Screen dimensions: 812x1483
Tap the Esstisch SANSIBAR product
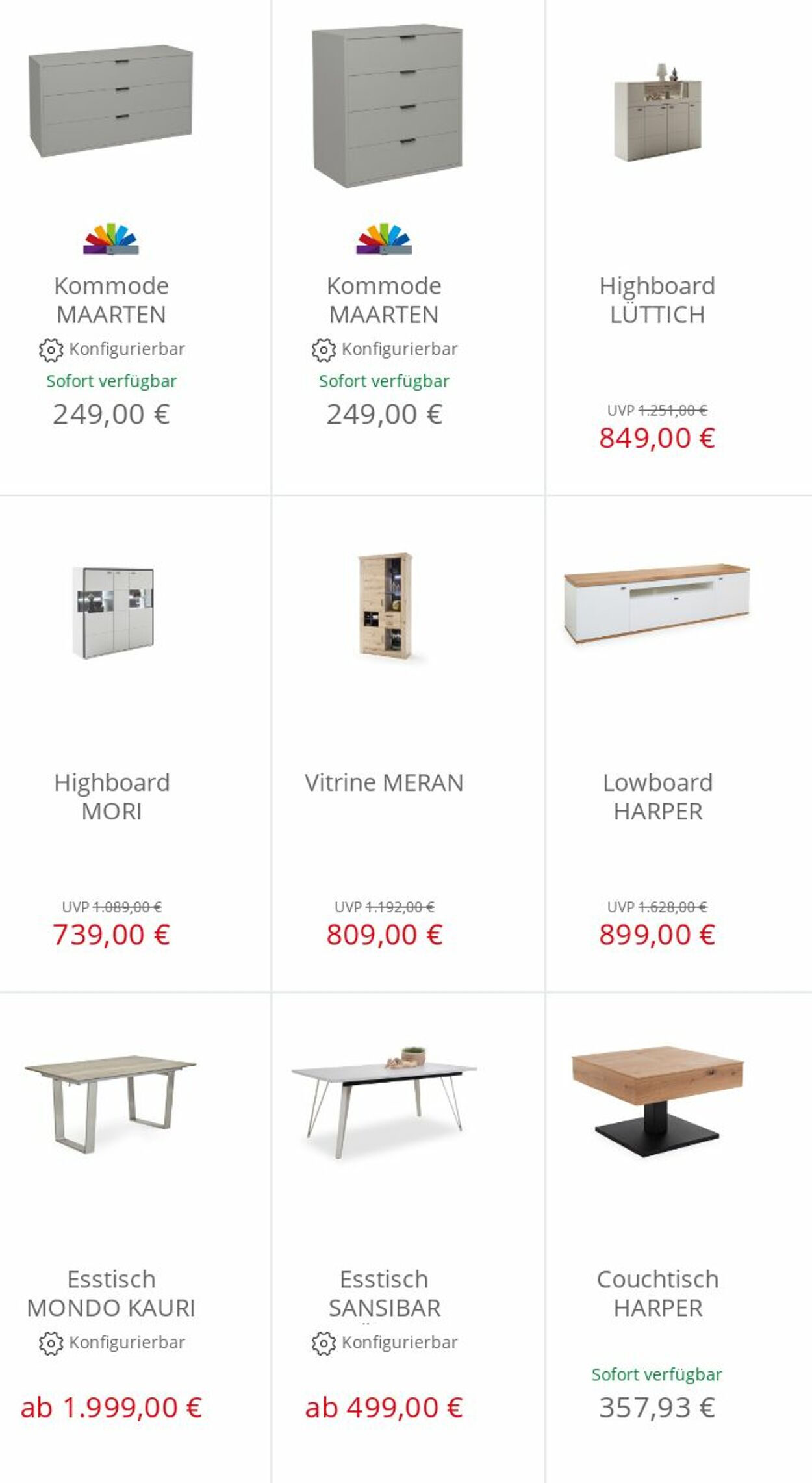(x=384, y=1293)
